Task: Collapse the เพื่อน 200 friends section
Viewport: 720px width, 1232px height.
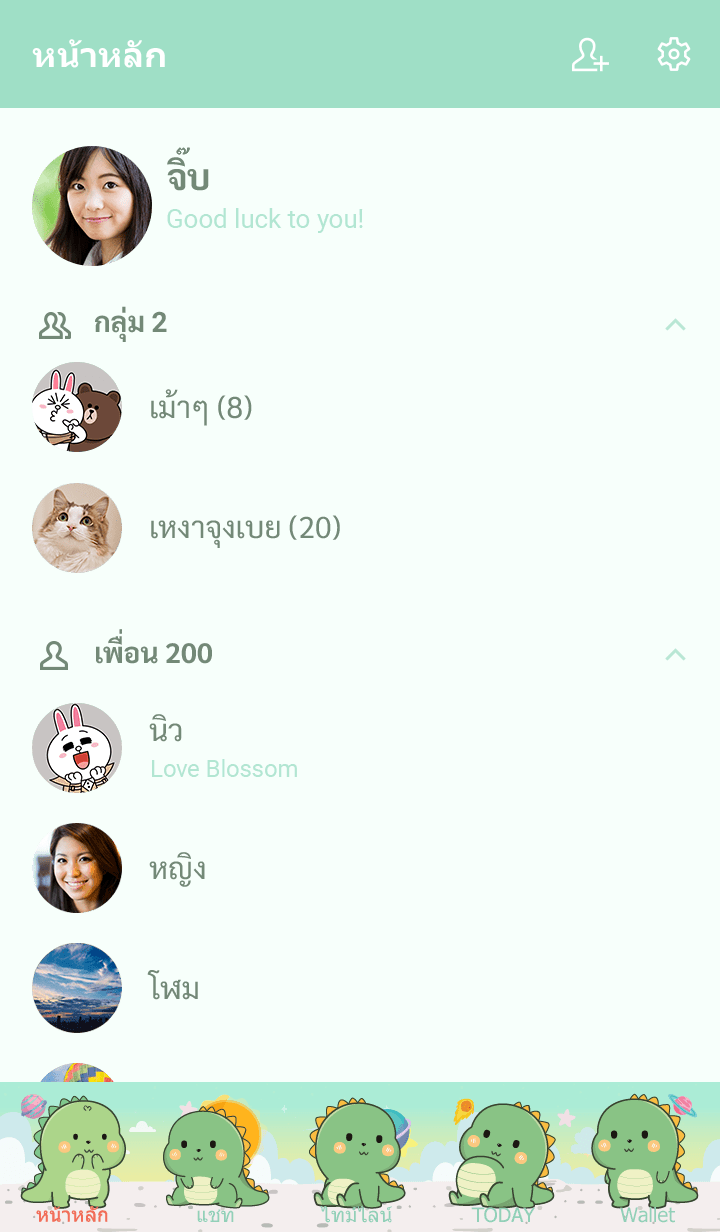Action: coord(676,655)
